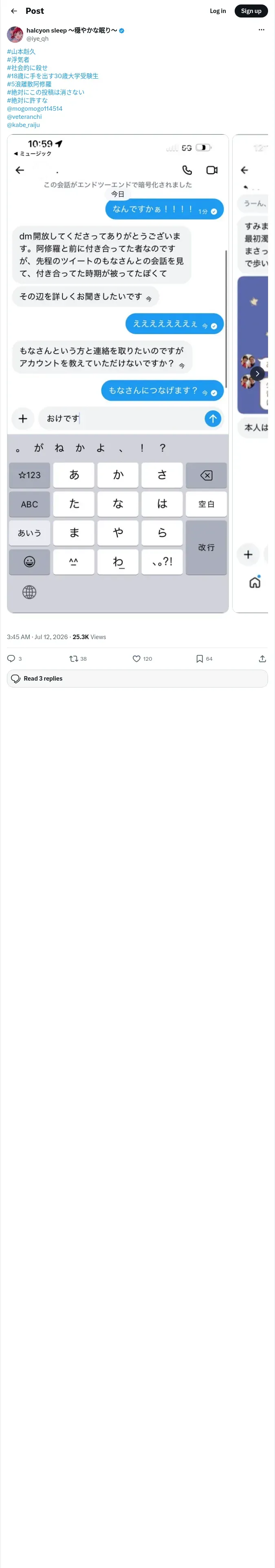275x1568 pixels.
Task: Go back using the top arrow
Action: click(14, 11)
